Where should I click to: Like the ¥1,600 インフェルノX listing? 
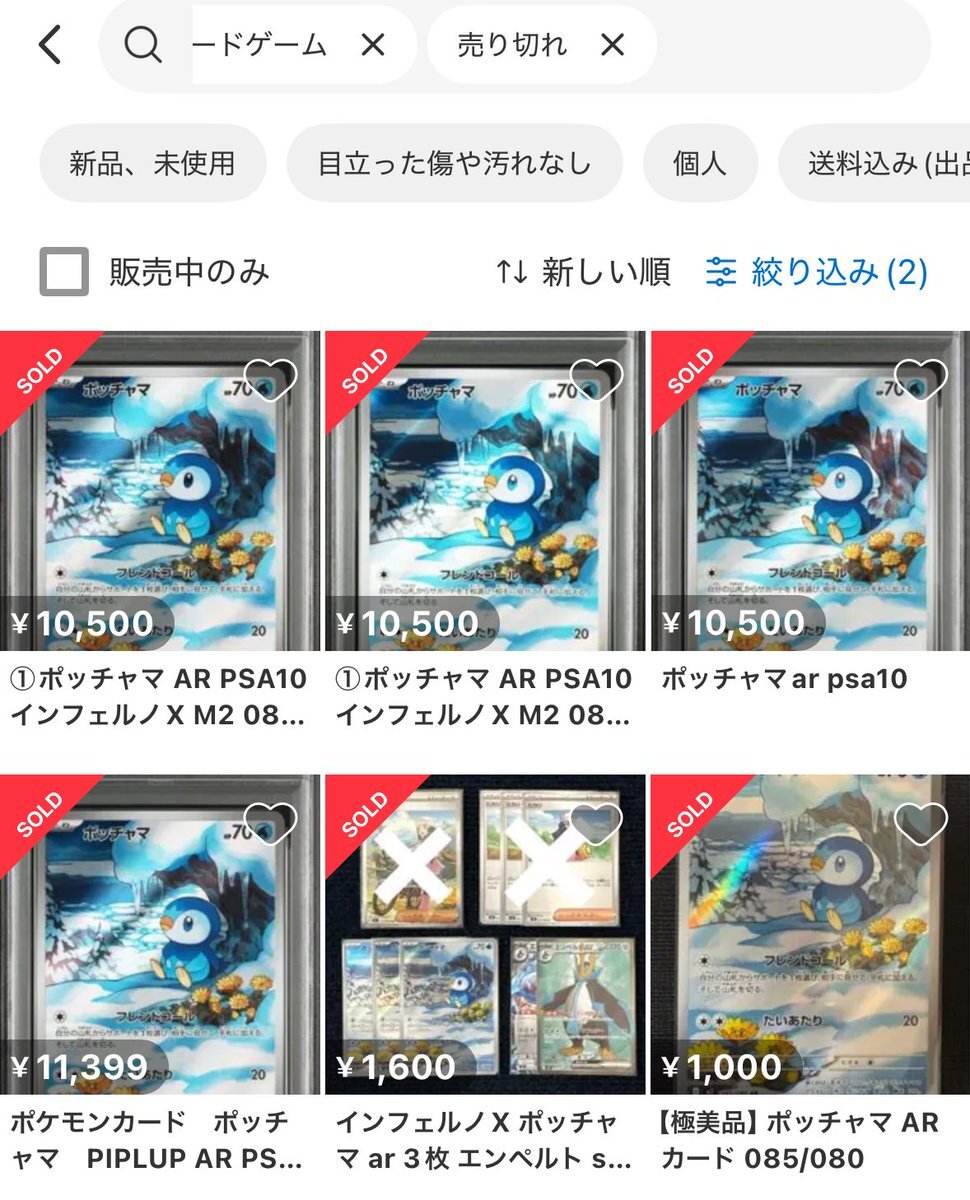click(x=595, y=822)
